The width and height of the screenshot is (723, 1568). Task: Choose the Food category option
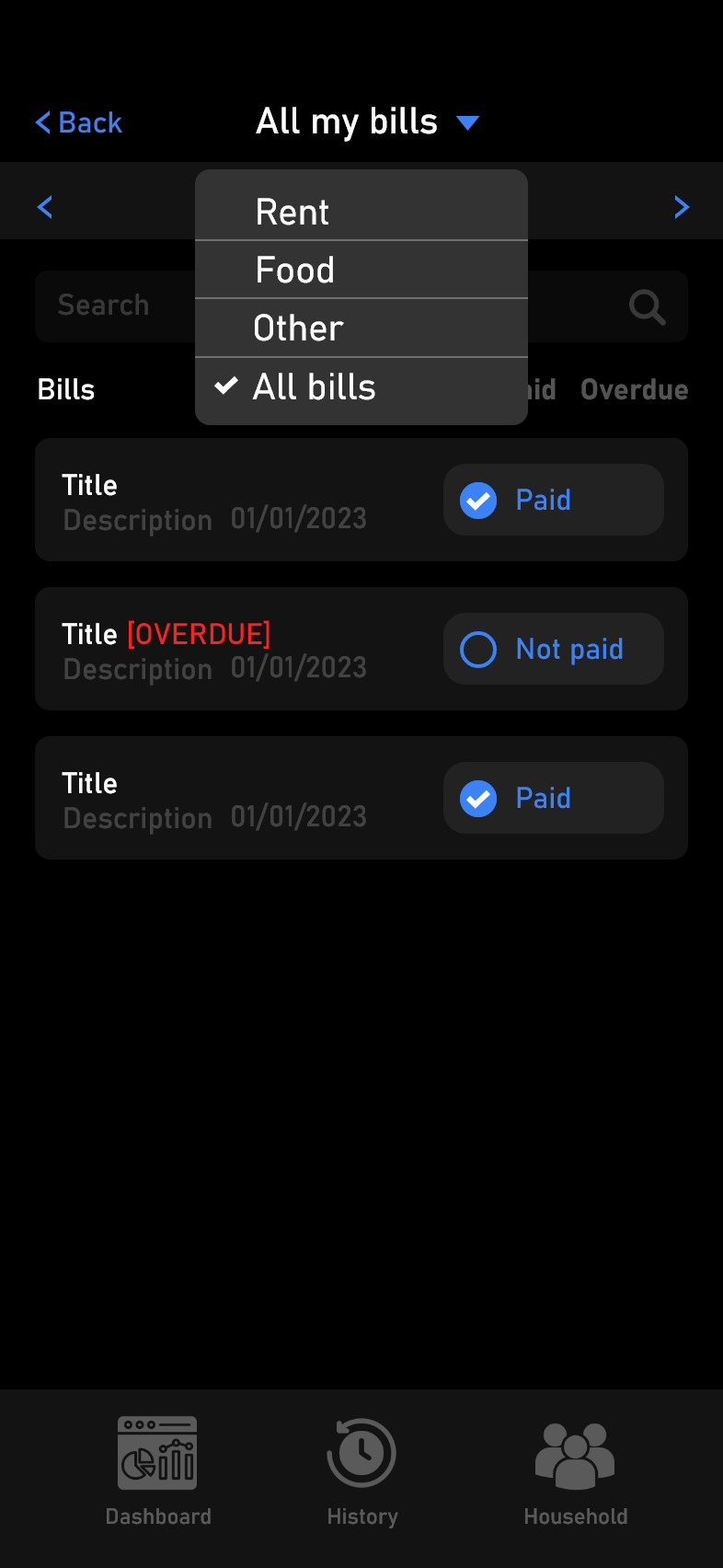tap(361, 270)
